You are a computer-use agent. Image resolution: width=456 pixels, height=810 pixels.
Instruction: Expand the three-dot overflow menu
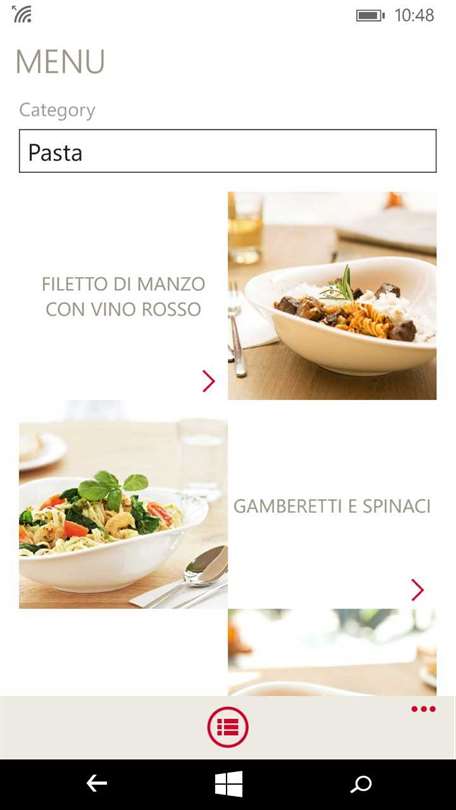pyautogui.click(x=423, y=709)
